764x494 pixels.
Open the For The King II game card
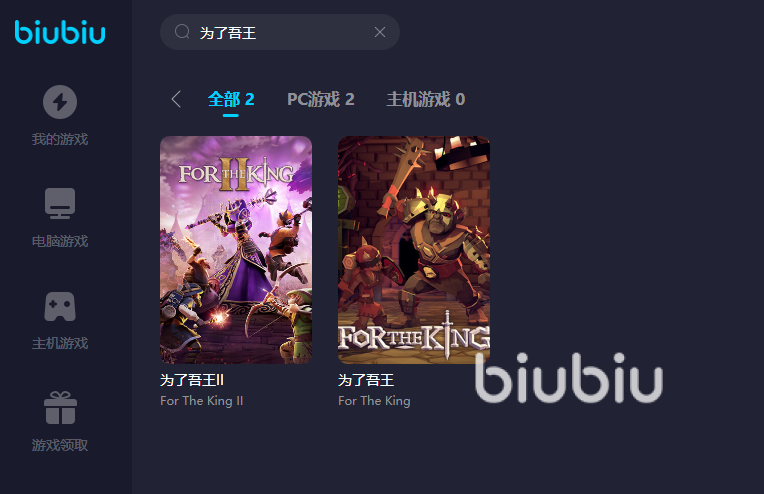[x=236, y=250]
